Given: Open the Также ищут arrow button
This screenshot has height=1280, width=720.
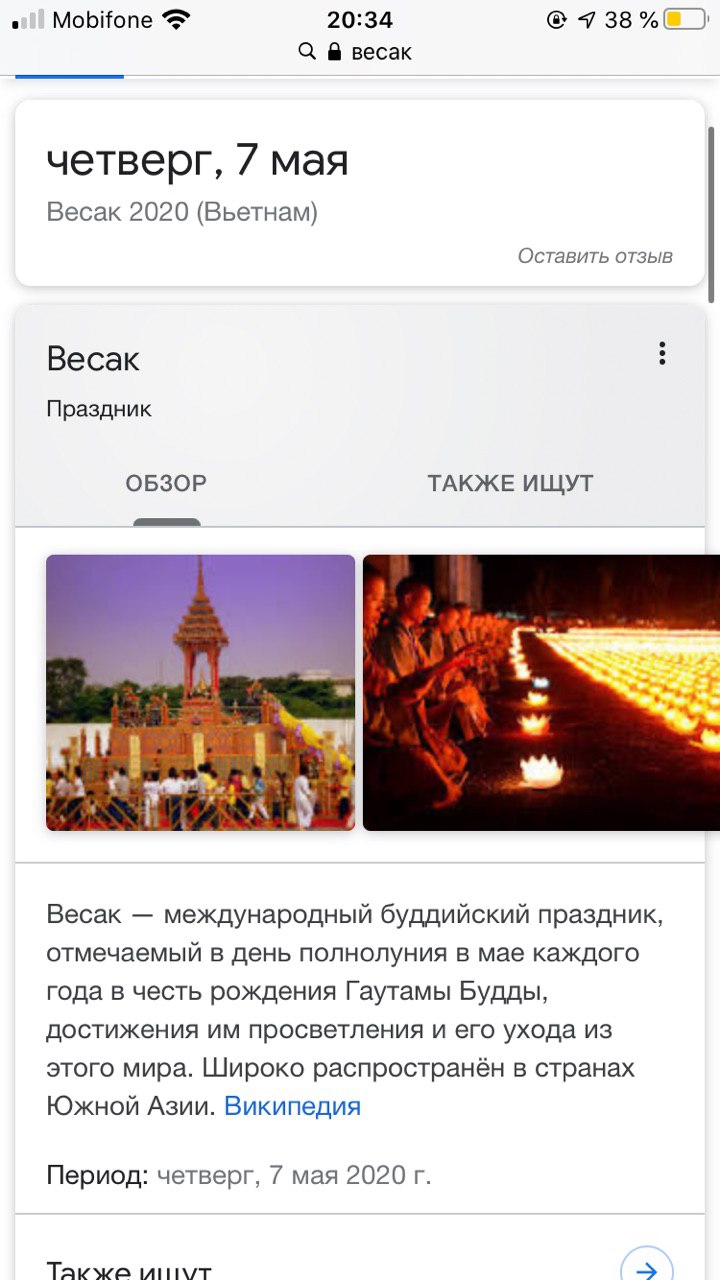Looking at the screenshot, I should pos(646,1264).
